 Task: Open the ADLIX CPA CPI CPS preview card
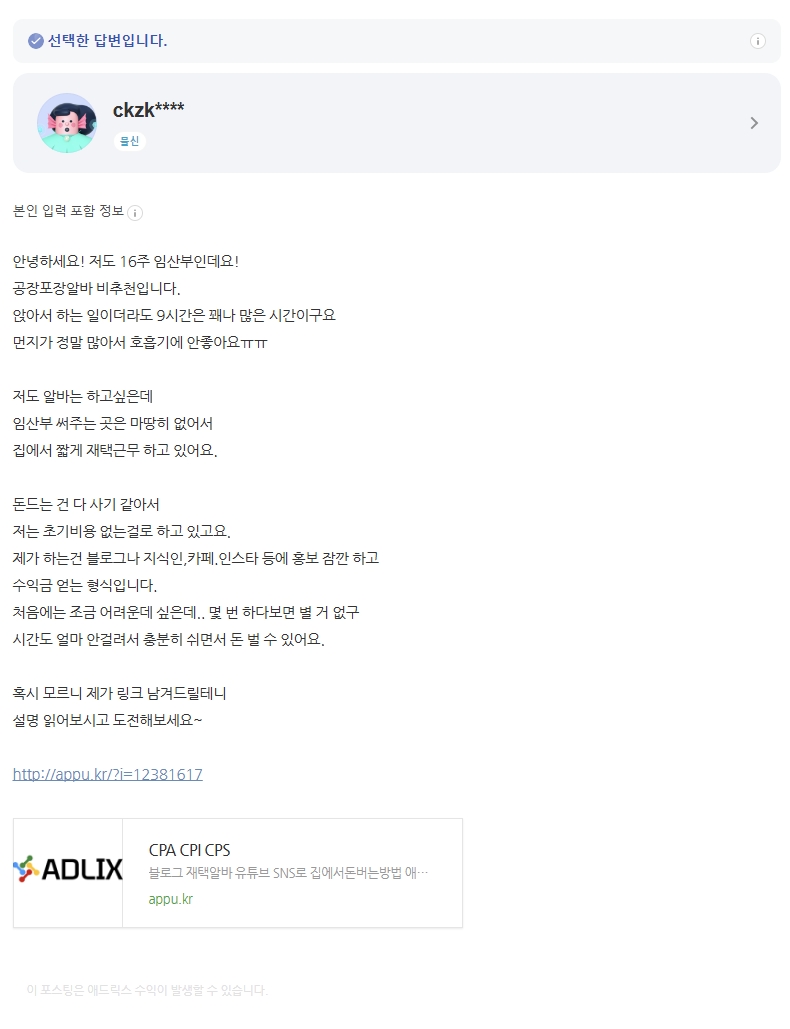click(238, 873)
